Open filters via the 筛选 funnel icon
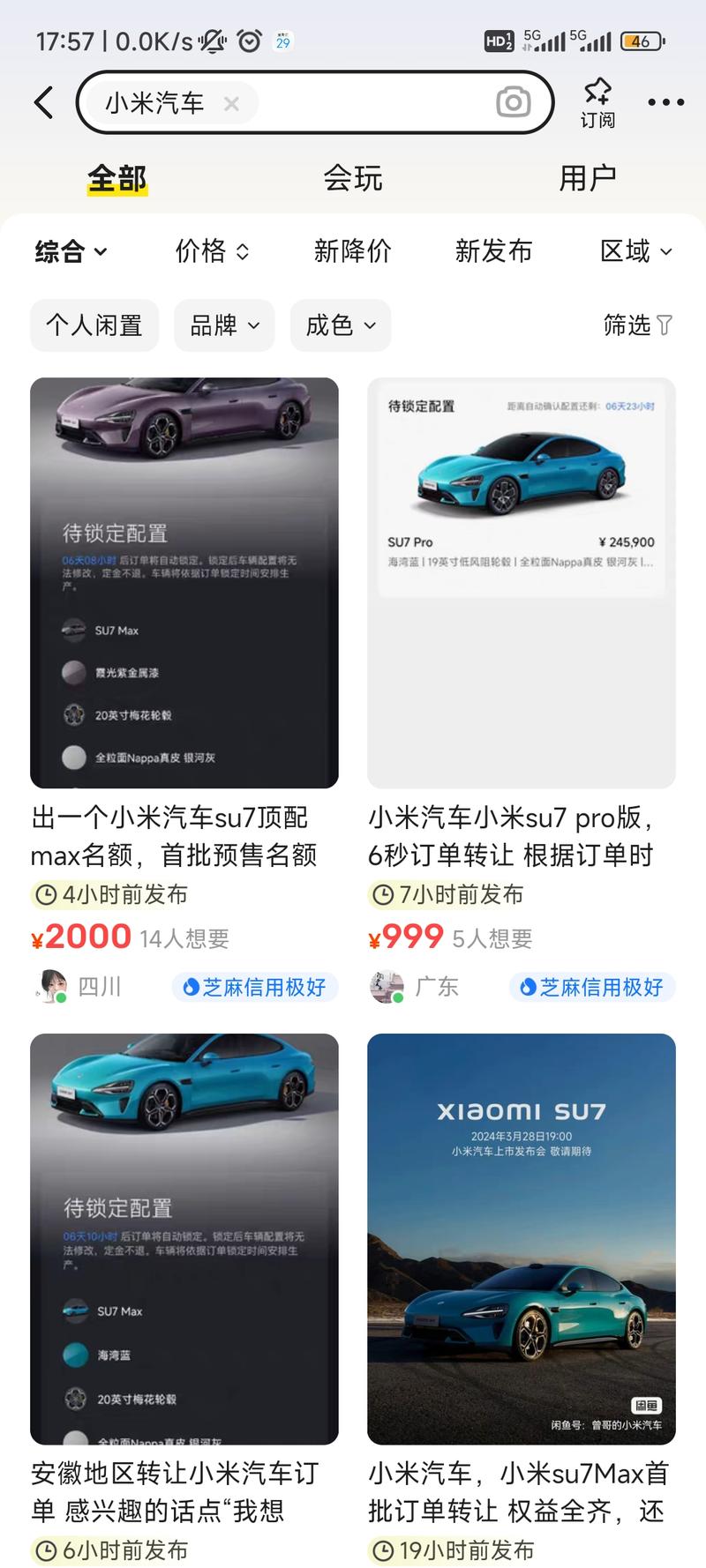This screenshot has width=706, height=1568. pyautogui.click(x=637, y=325)
